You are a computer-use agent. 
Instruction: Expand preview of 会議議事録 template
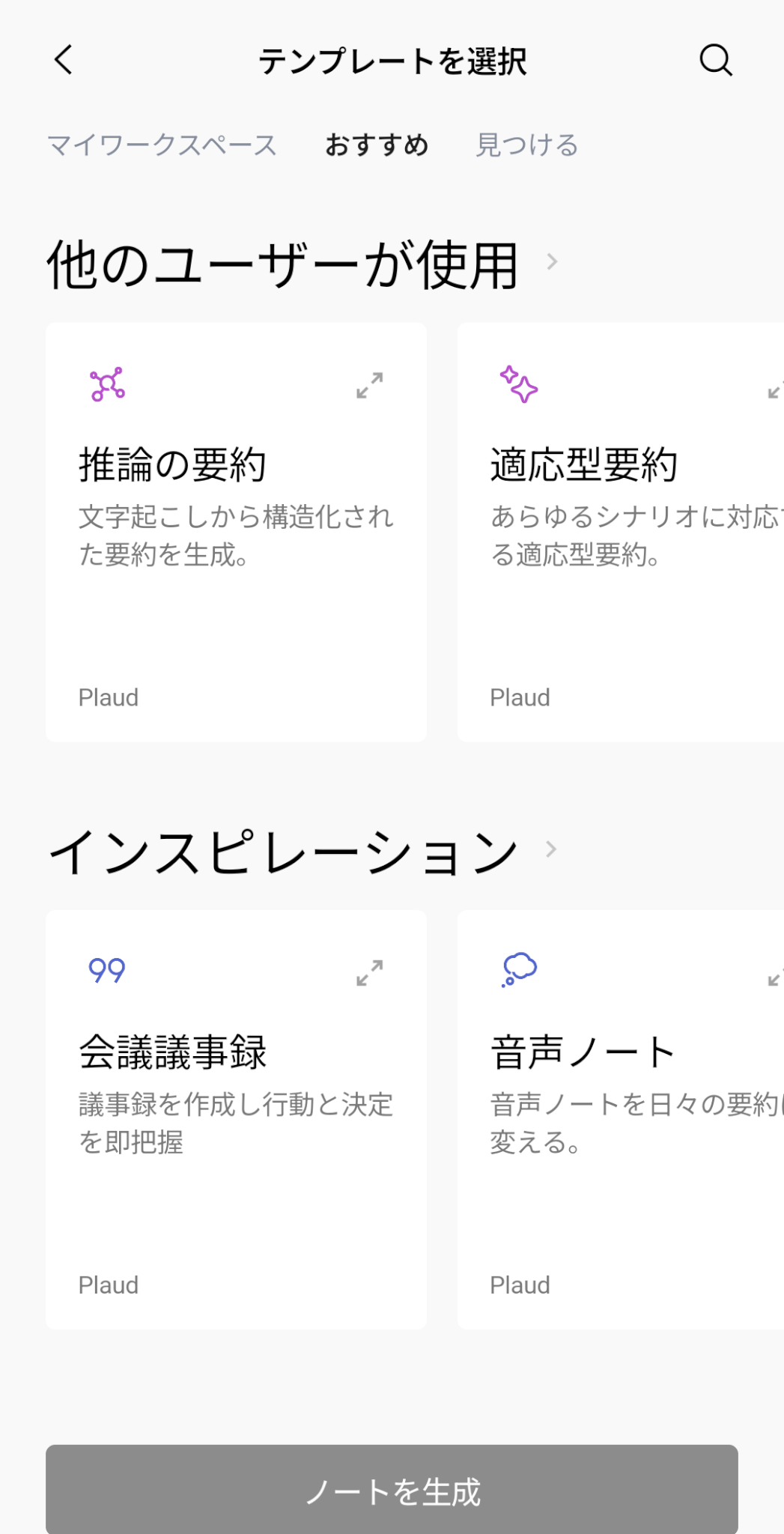click(370, 973)
